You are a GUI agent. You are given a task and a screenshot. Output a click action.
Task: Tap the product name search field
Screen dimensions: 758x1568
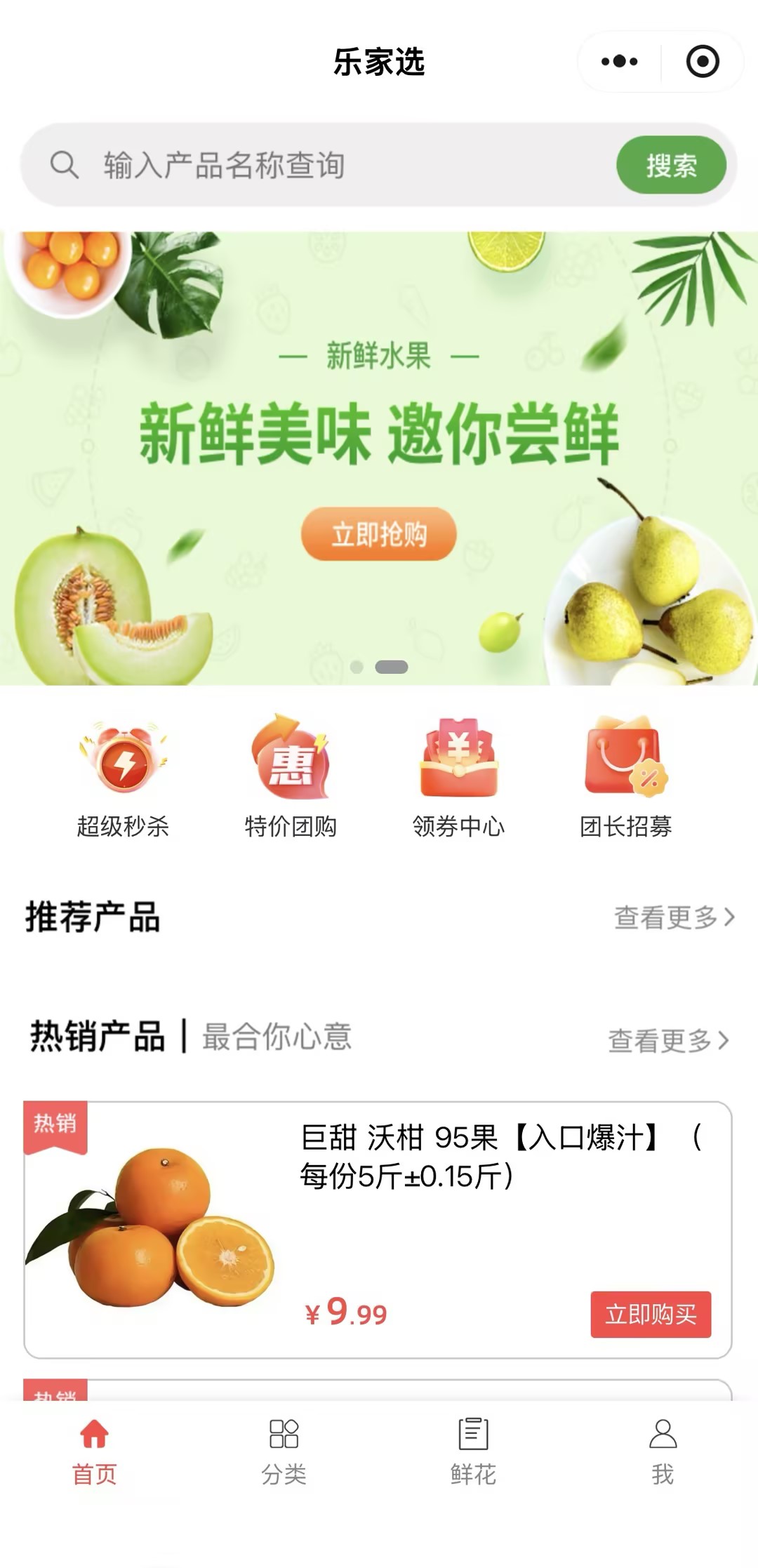337,166
